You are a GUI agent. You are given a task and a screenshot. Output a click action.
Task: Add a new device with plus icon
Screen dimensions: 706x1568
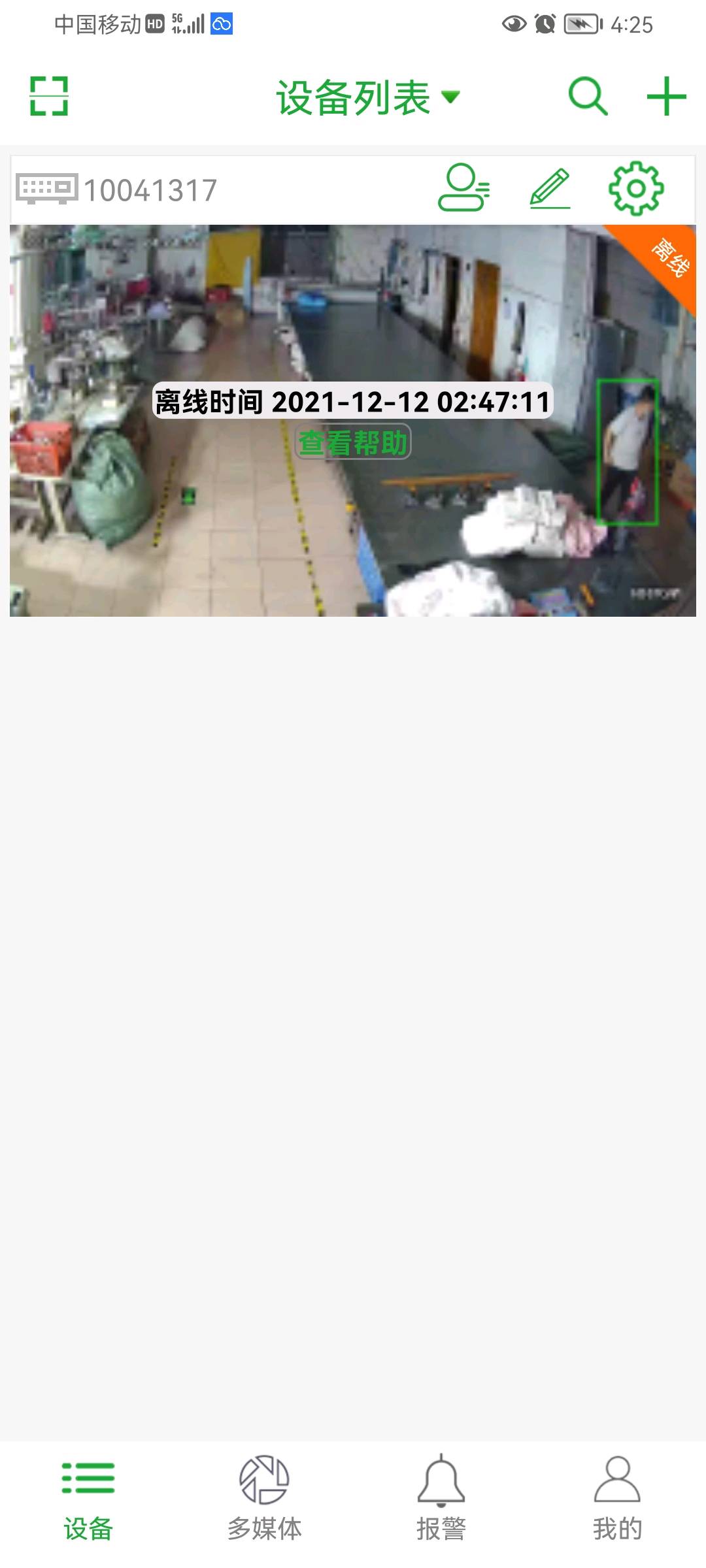(666, 96)
